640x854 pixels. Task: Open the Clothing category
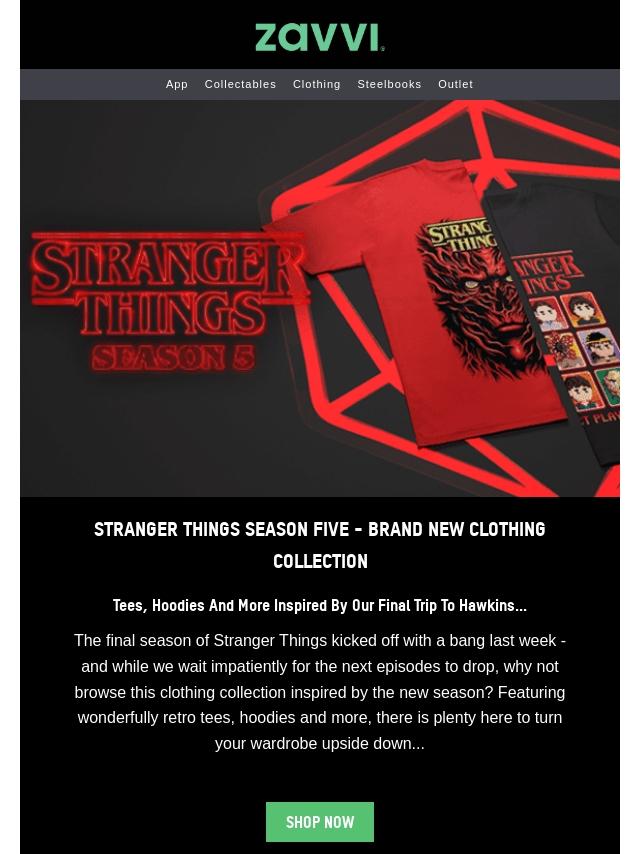(316, 84)
